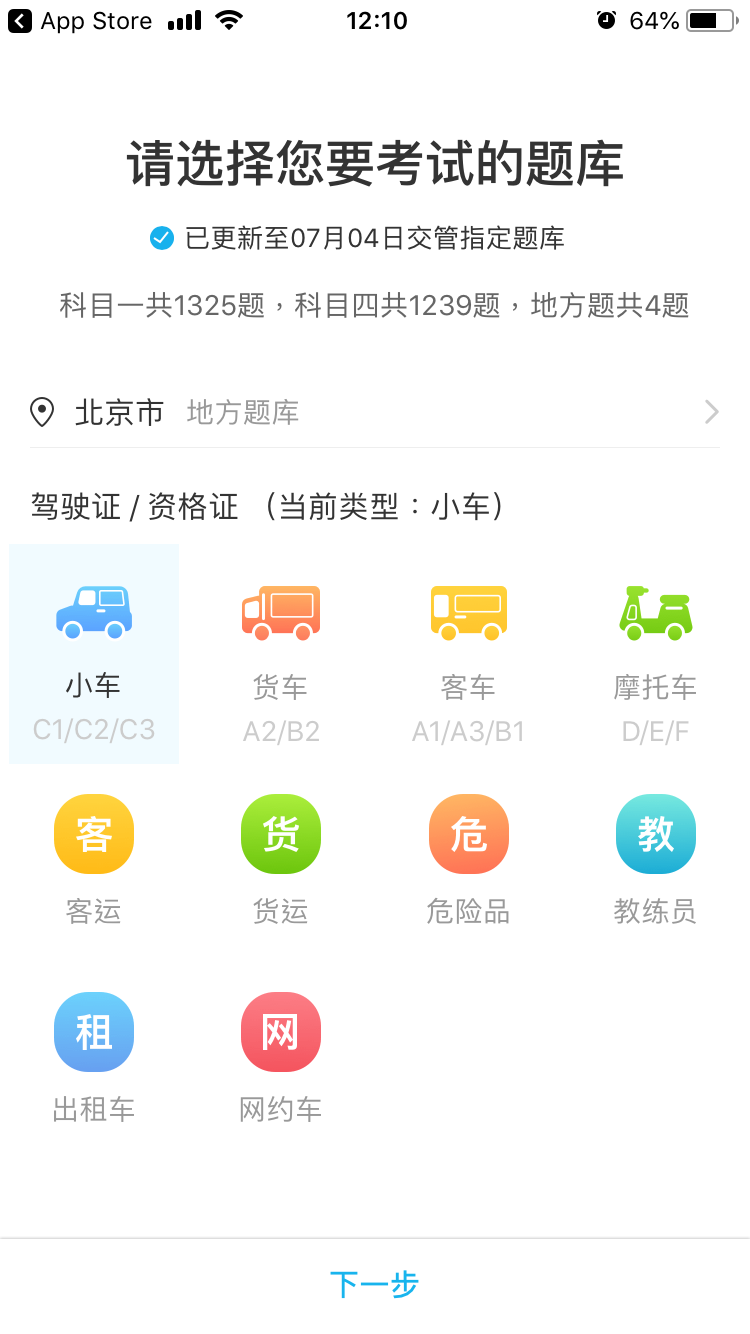Tap 下一步 to continue
Screen dimensions: 750x1334
tap(375, 1284)
